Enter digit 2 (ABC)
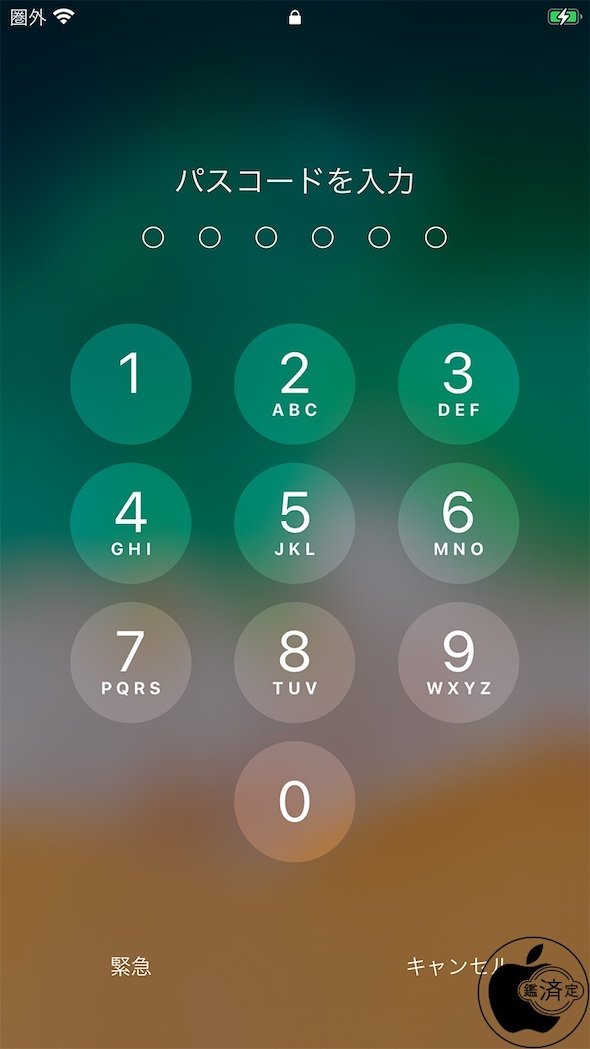 pos(294,384)
